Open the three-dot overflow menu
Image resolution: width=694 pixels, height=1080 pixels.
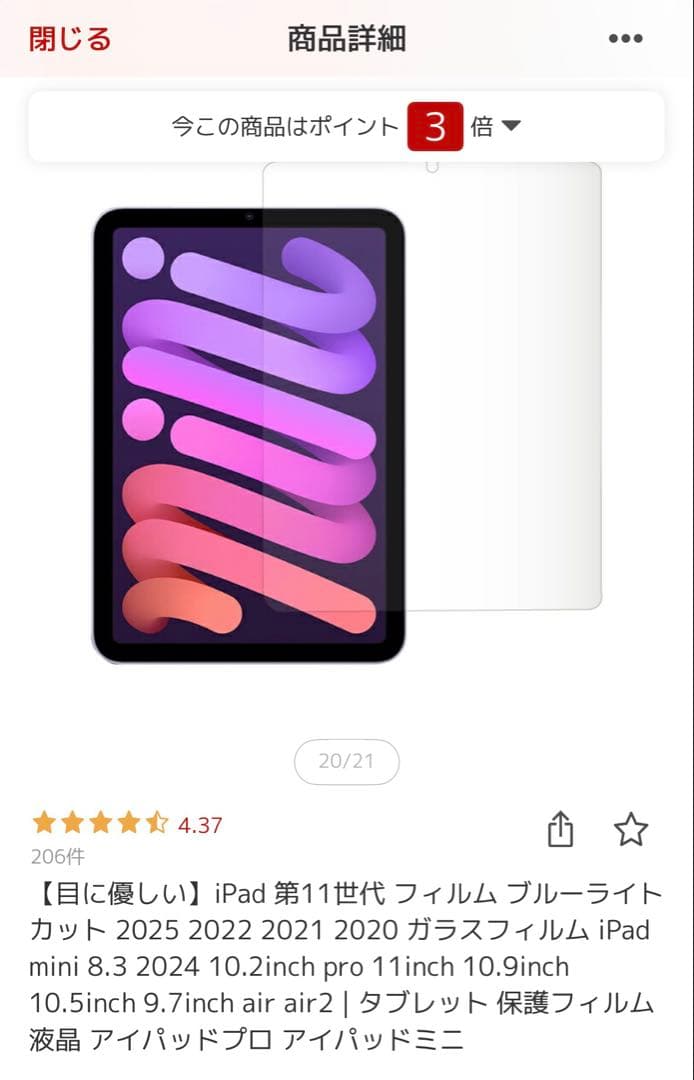625,39
